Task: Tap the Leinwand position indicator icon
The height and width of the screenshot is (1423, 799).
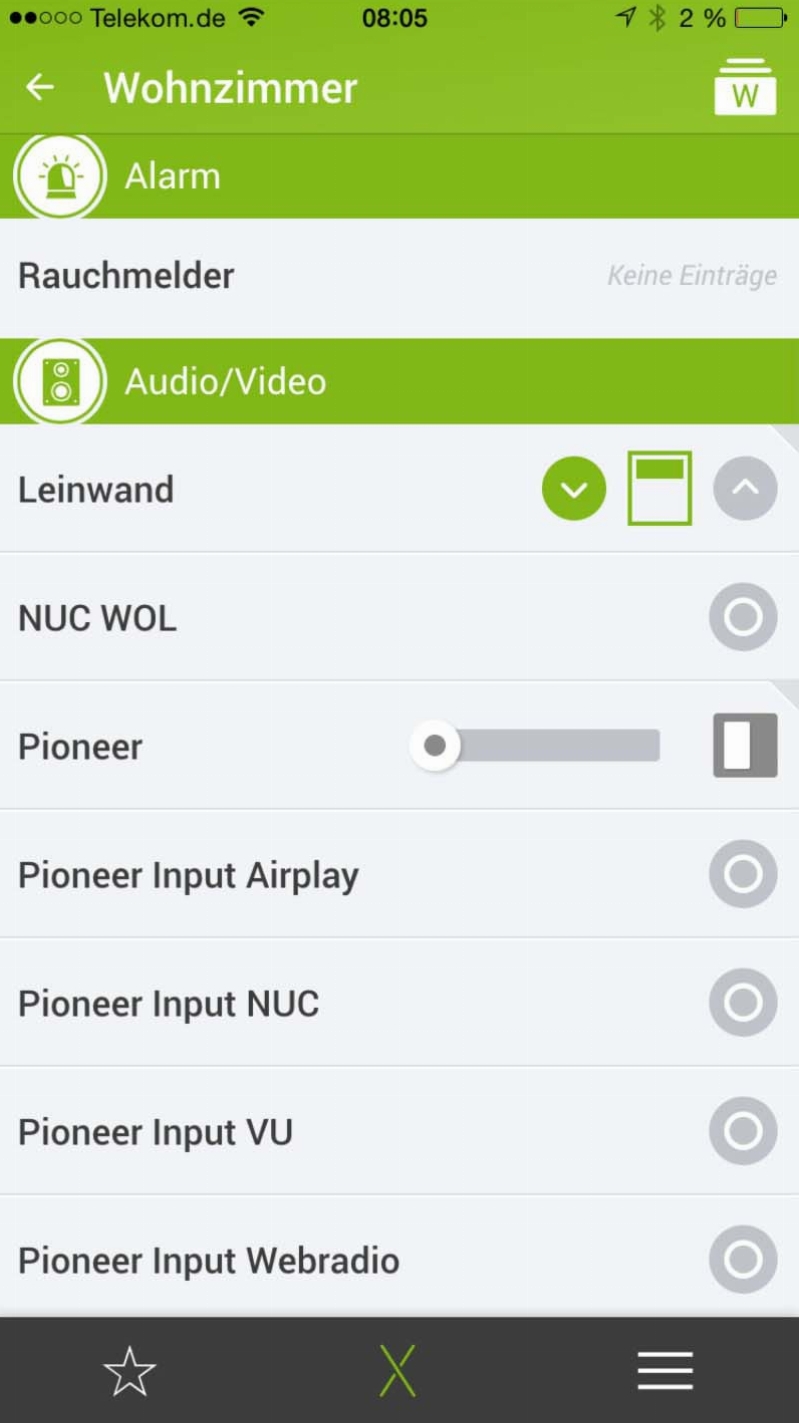Action: [x=660, y=489]
